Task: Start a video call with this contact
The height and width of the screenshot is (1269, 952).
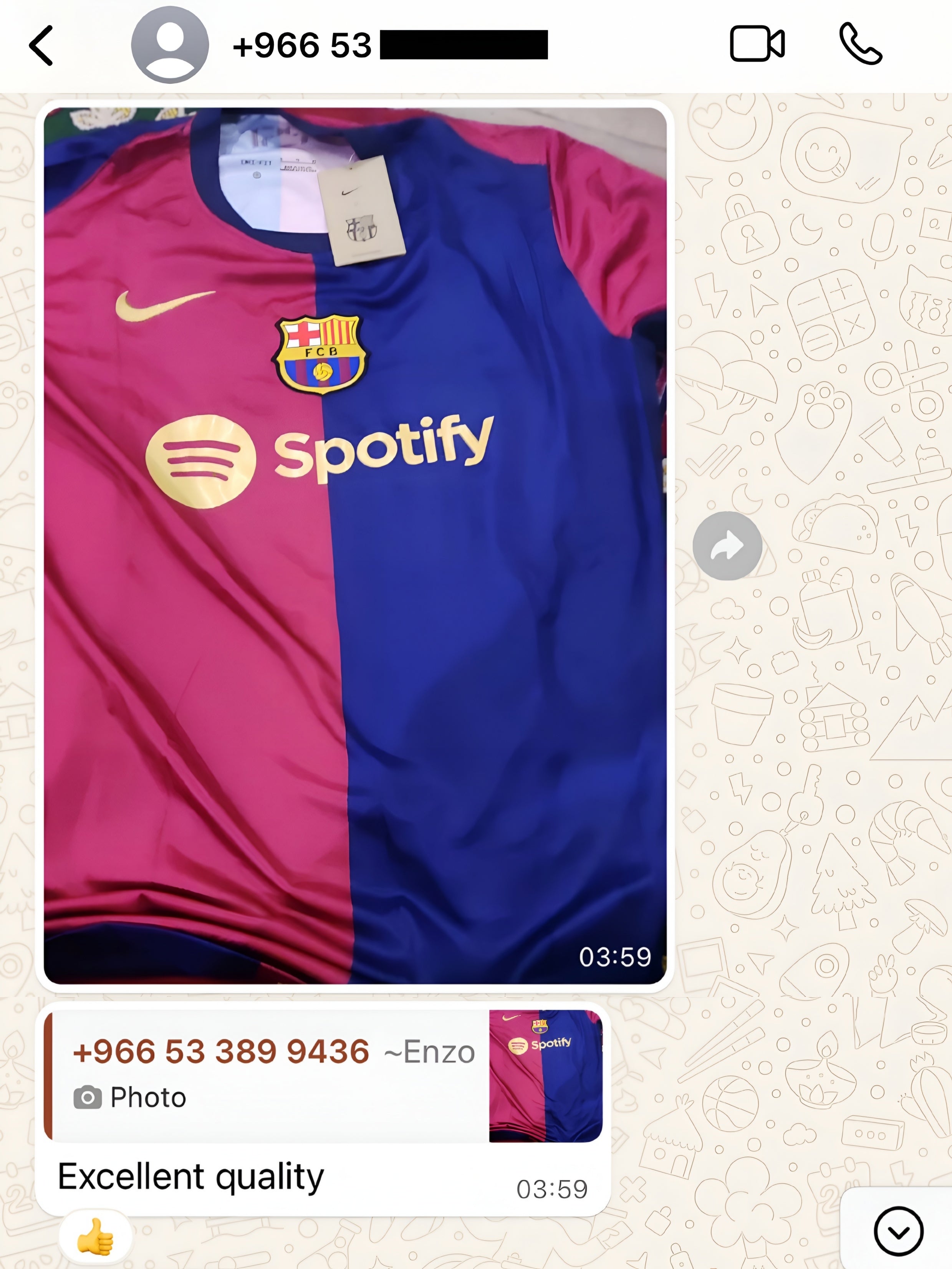Action: [756, 44]
